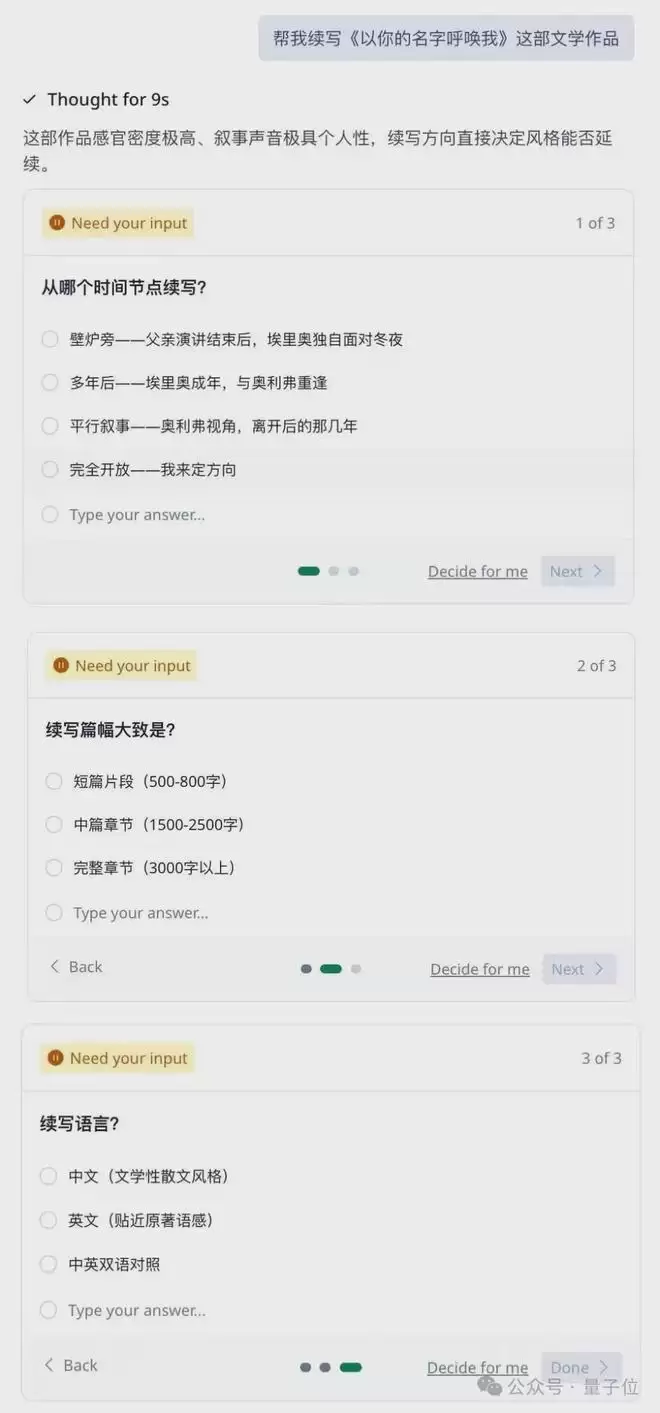Choose 多年后——埃里奥成年，与奥利弗重逢
Viewport: 660px width, 1413px height.
pyautogui.click(x=50, y=382)
